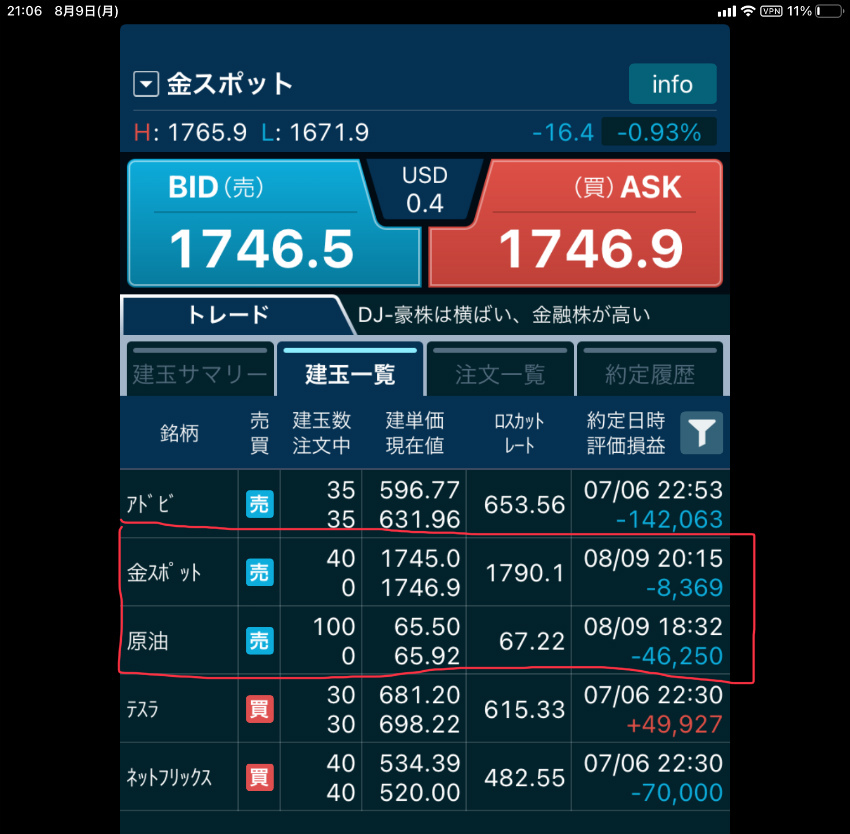Switch to the 建玉一覧 tab
The image size is (850, 834).
point(350,369)
